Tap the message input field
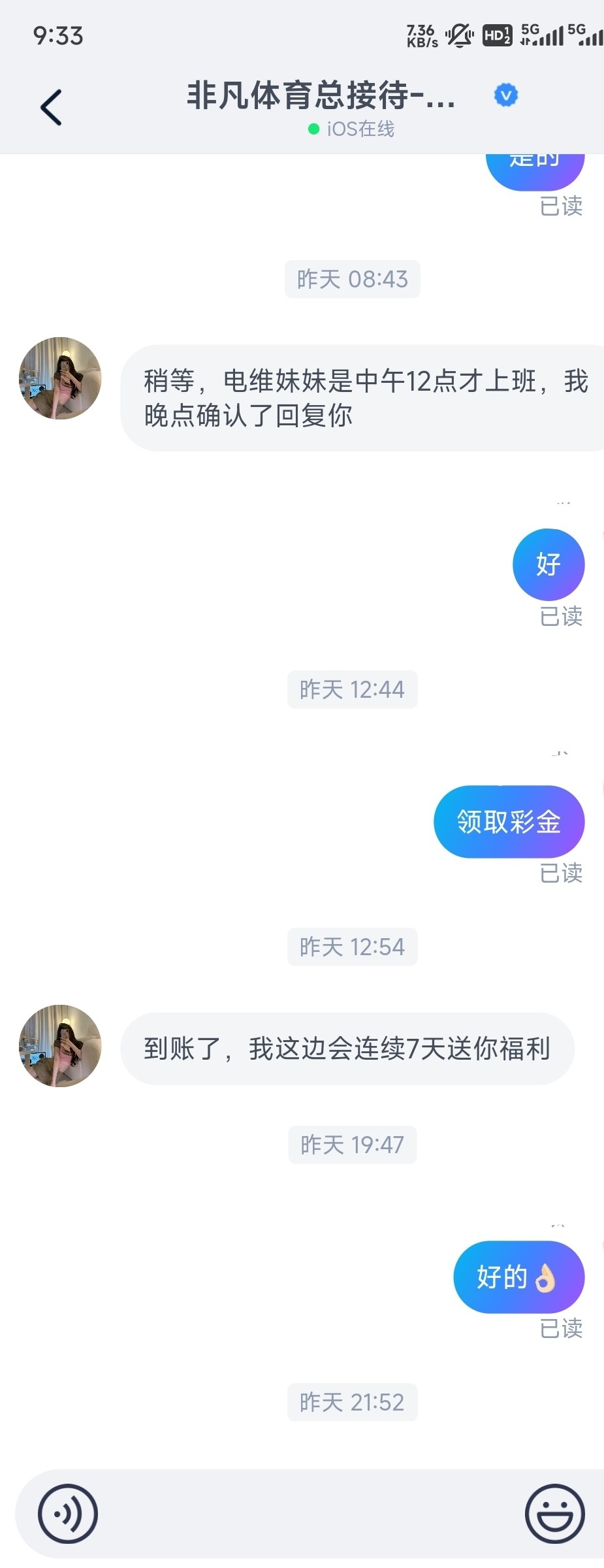Viewport: 604px width, 1568px height. pyautogui.click(x=310, y=1513)
